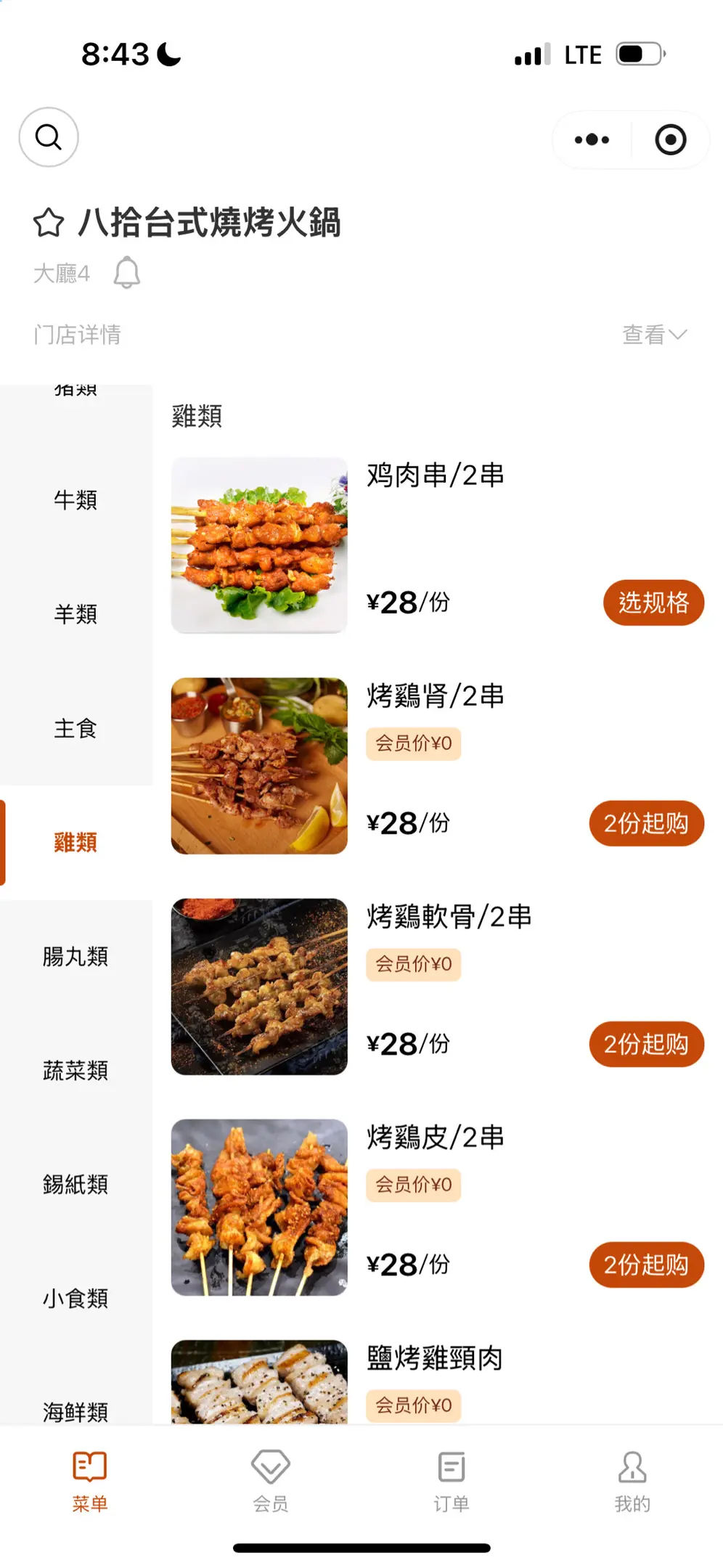Add 烤鷄軟骨/2串 with 2份起购 button

646,1044
